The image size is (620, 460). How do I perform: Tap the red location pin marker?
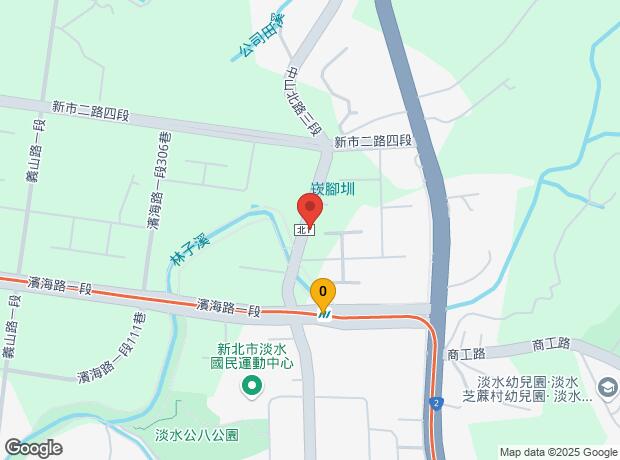(x=309, y=211)
